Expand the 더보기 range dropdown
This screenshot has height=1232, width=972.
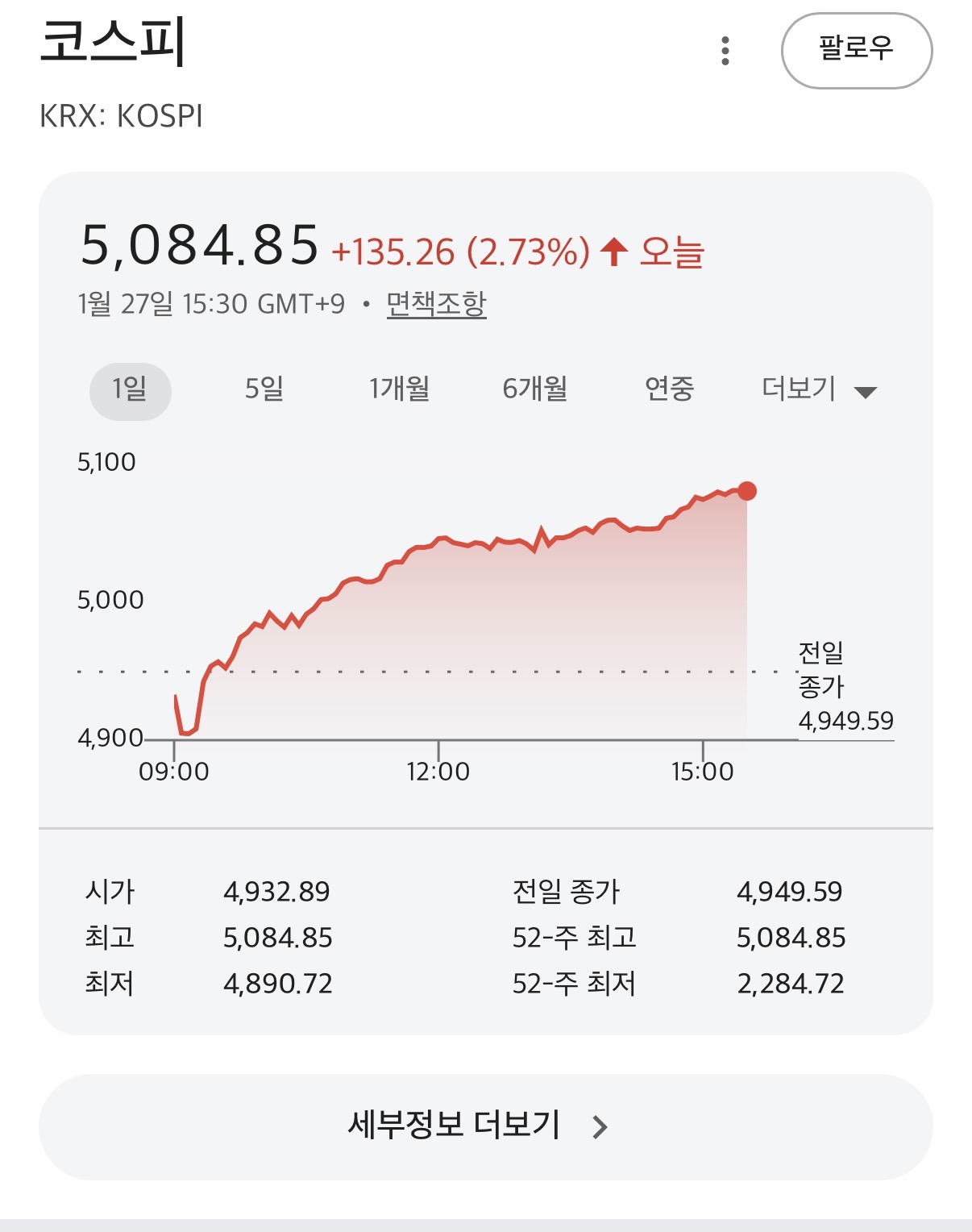(x=818, y=390)
